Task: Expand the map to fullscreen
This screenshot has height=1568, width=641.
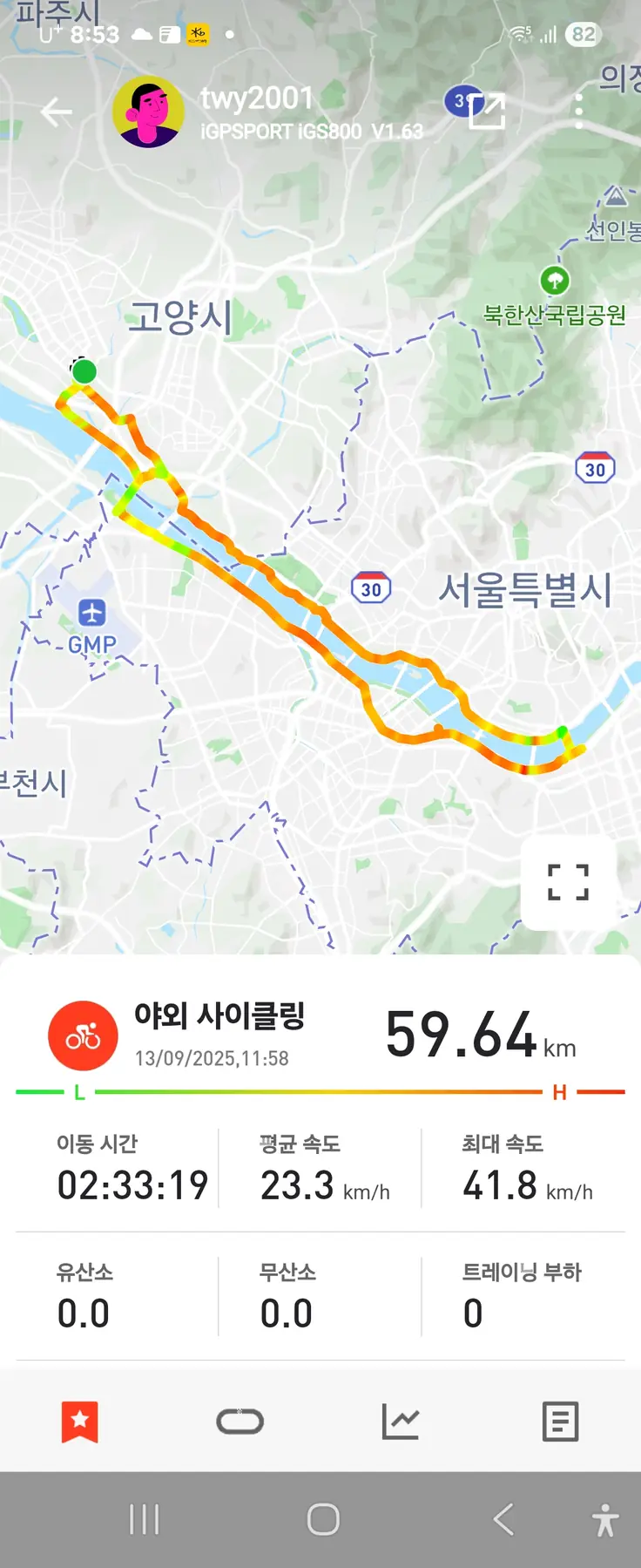Action: (568, 882)
